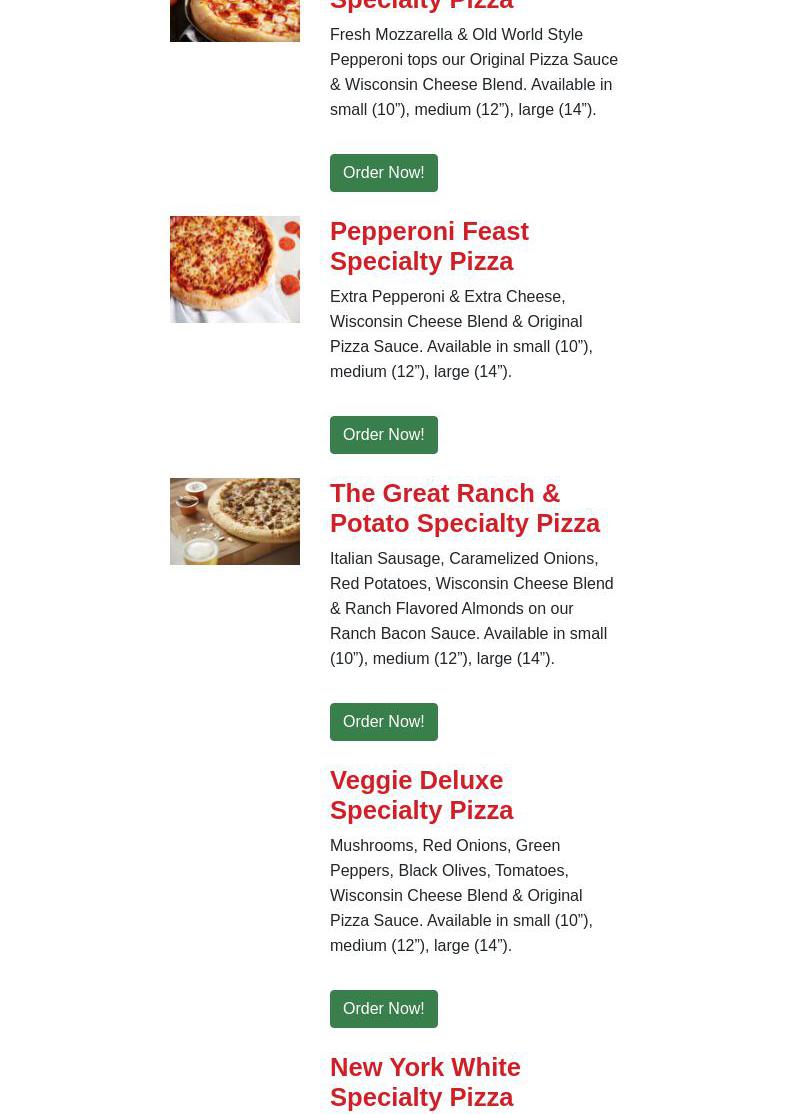Viewport: 790px width, 1114px height.
Task: Hit Order Now under Veggie Deluxe pizza
Action: pyautogui.click(x=383, y=1009)
